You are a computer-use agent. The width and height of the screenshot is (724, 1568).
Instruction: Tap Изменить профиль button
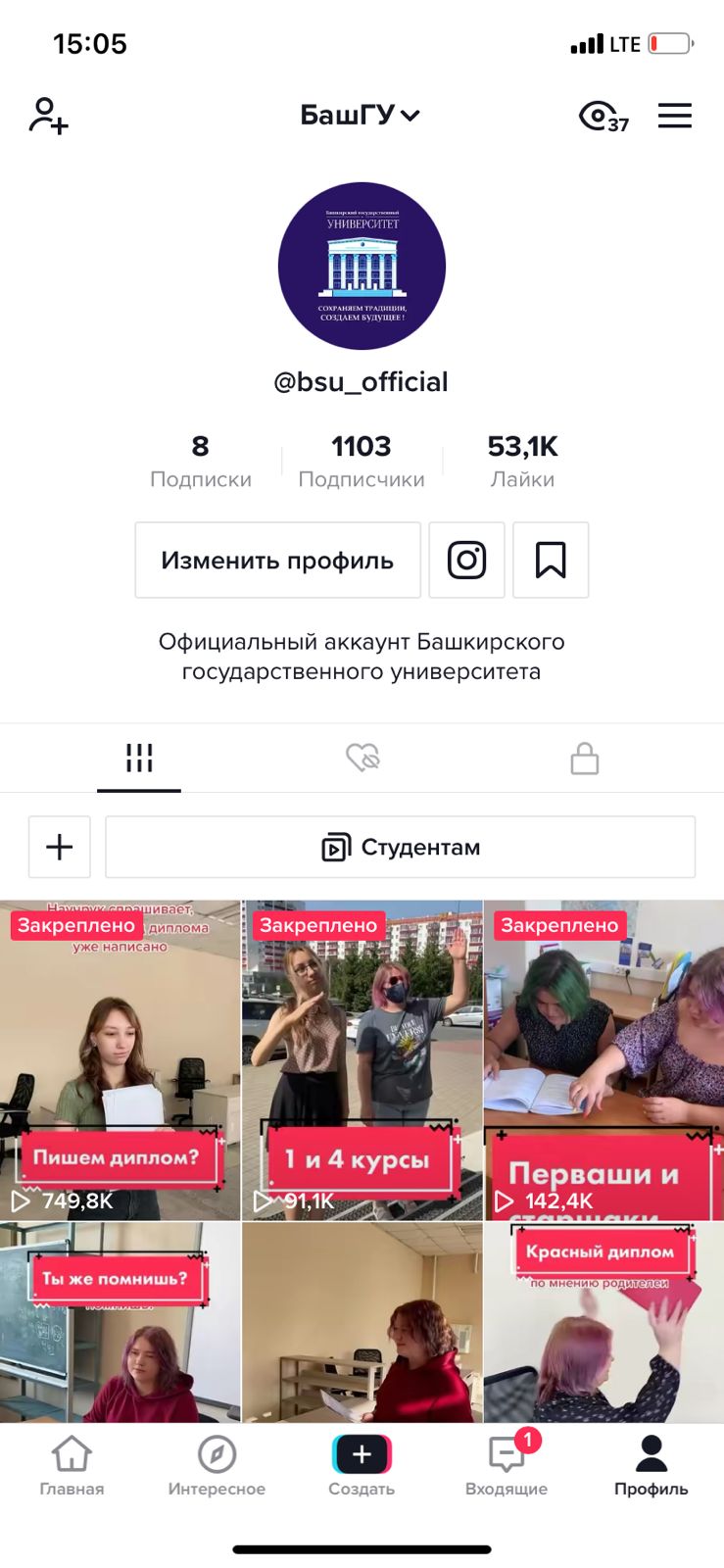(x=278, y=561)
